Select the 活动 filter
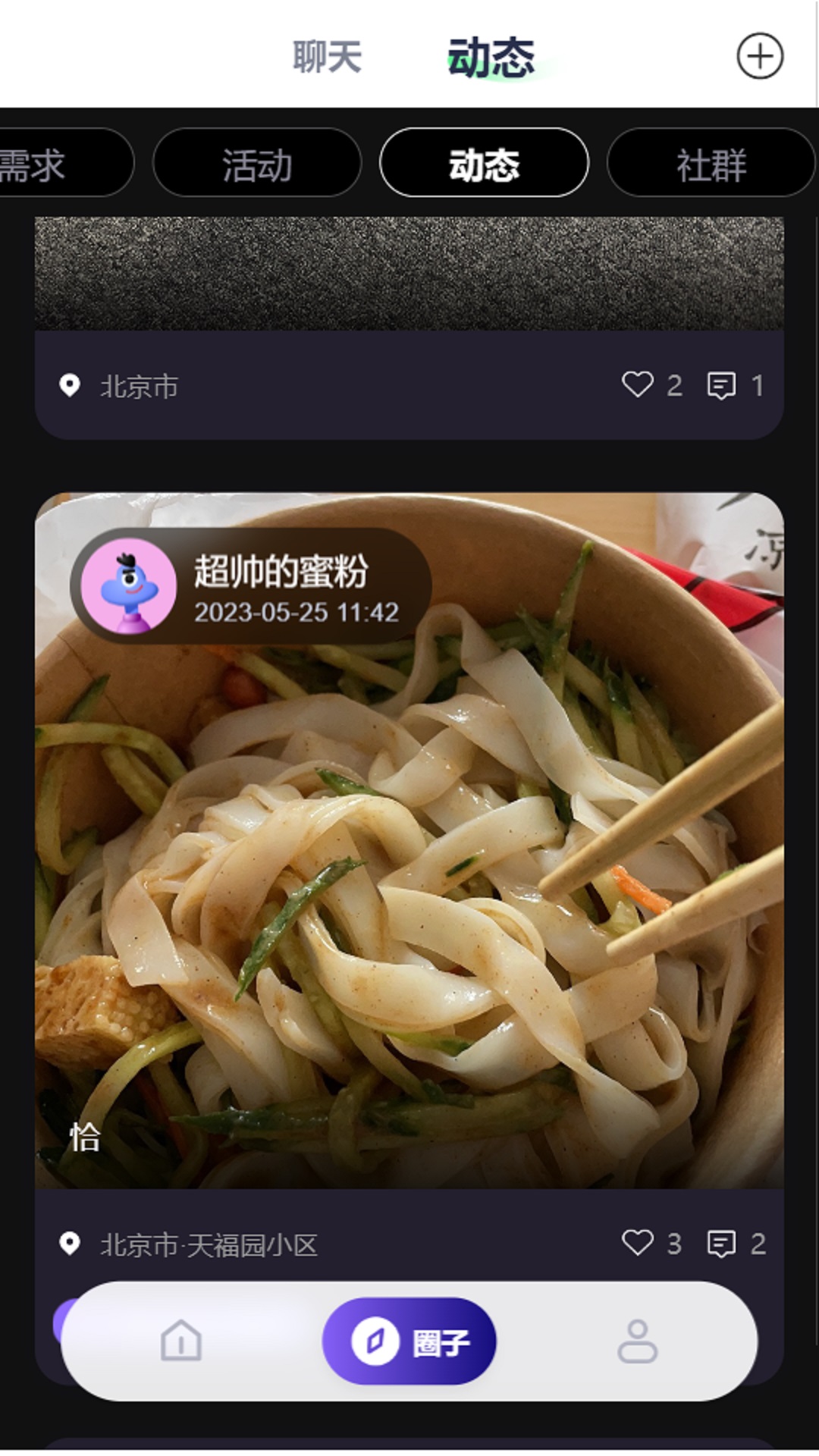Viewport: 819px width, 1456px height. 256,163
